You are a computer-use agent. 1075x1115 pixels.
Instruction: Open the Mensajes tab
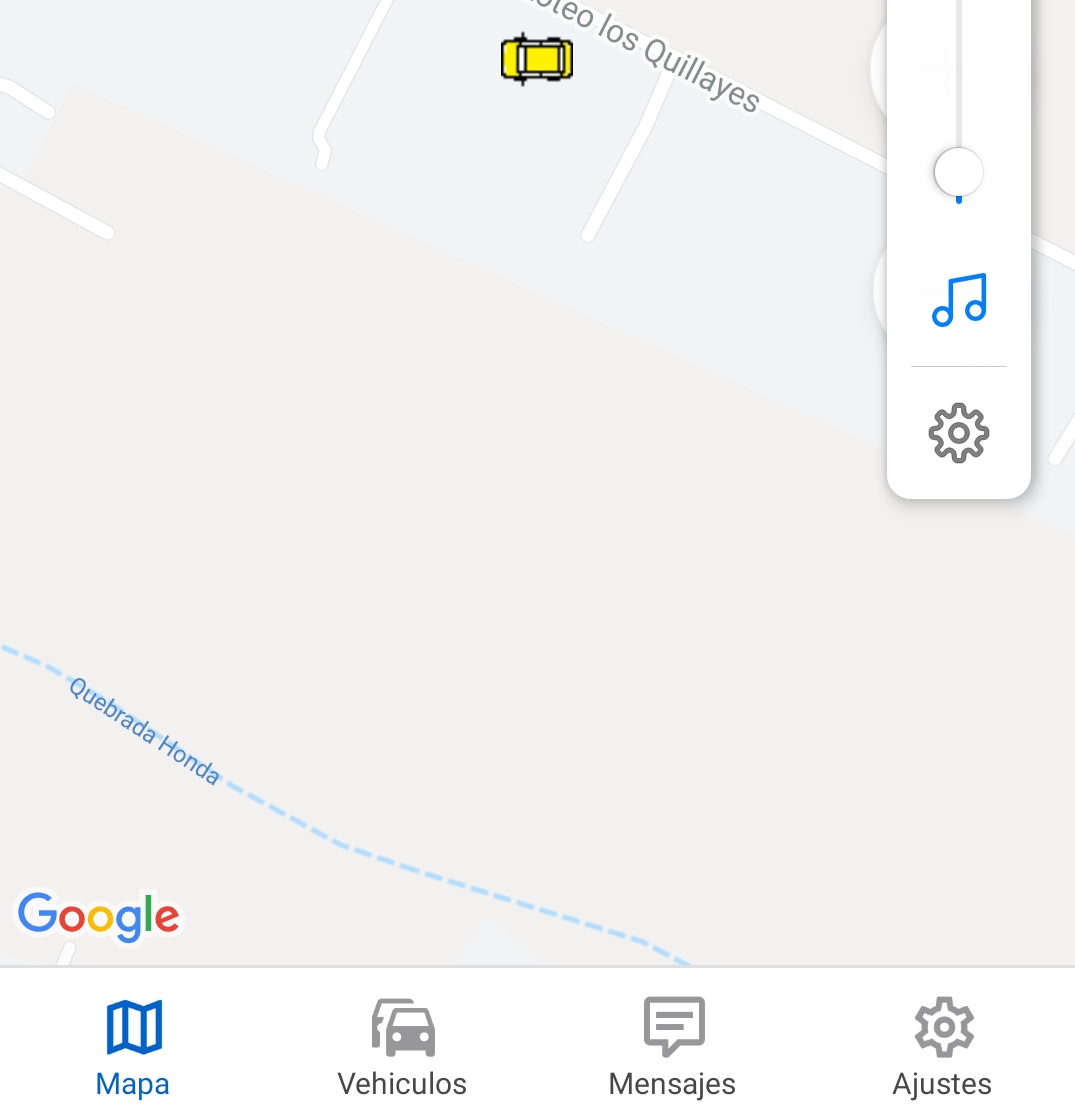point(671,1045)
